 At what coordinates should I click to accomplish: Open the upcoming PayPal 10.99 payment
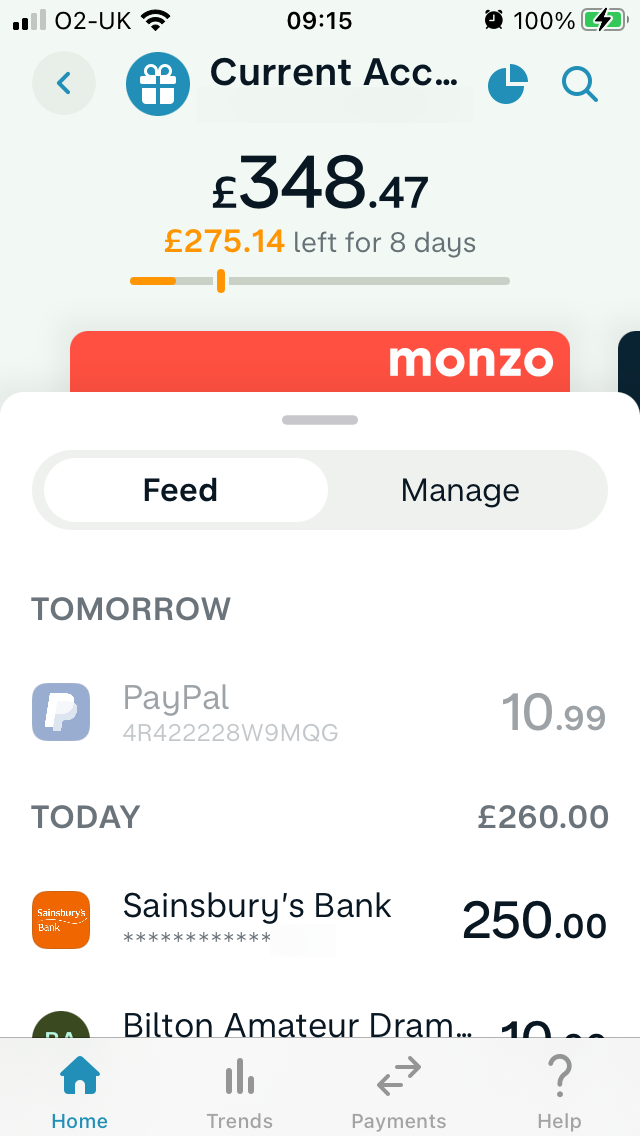point(320,712)
